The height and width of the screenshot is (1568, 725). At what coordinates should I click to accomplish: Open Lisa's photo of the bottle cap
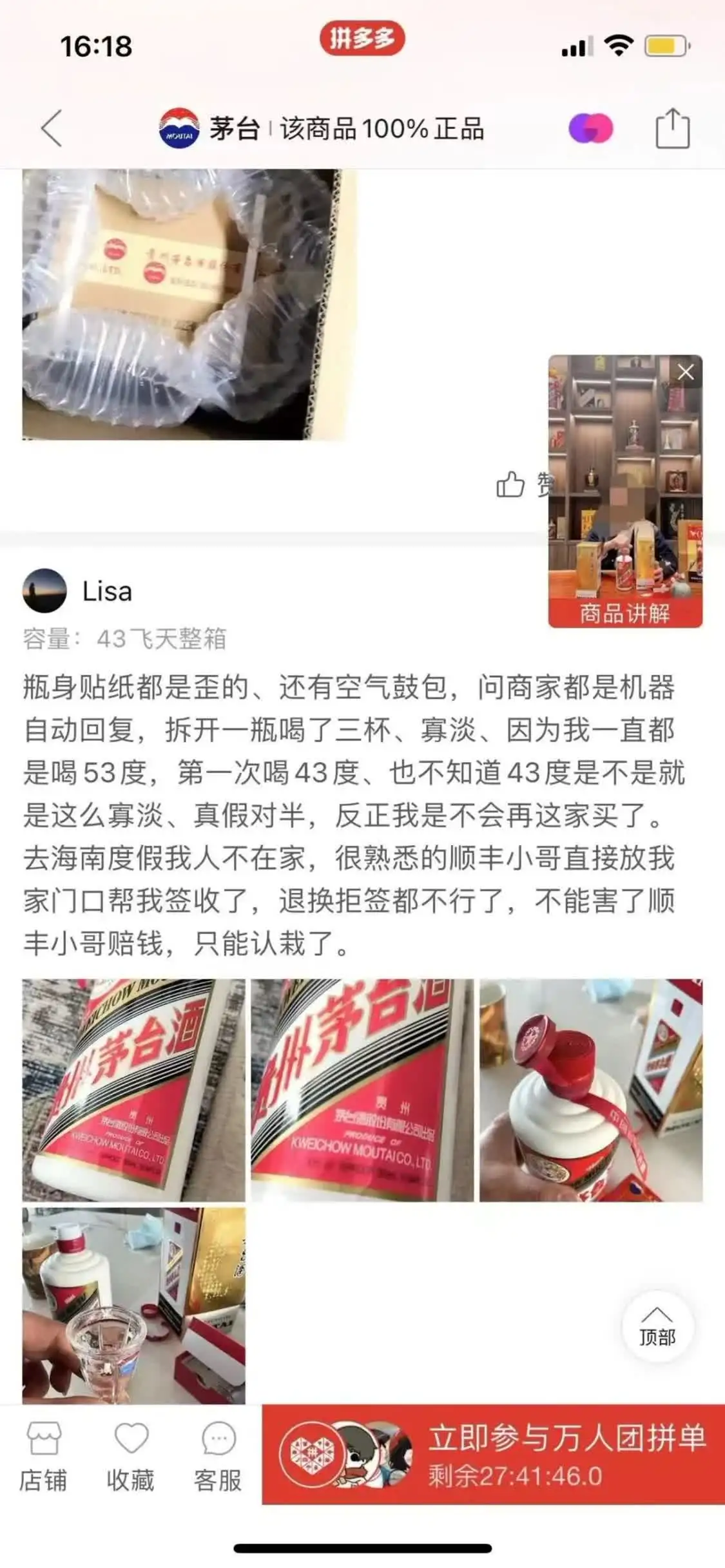(591, 1090)
